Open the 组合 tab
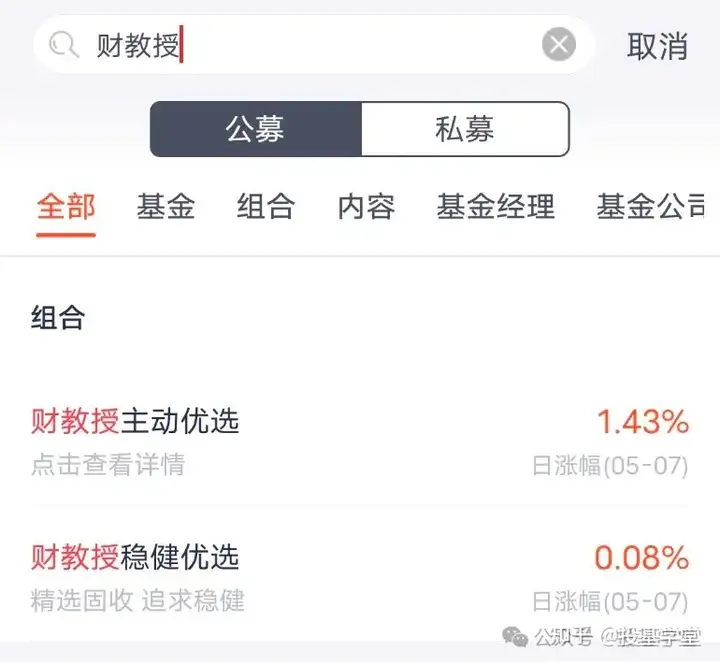Viewport: 720px width, 666px height. click(266, 207)
